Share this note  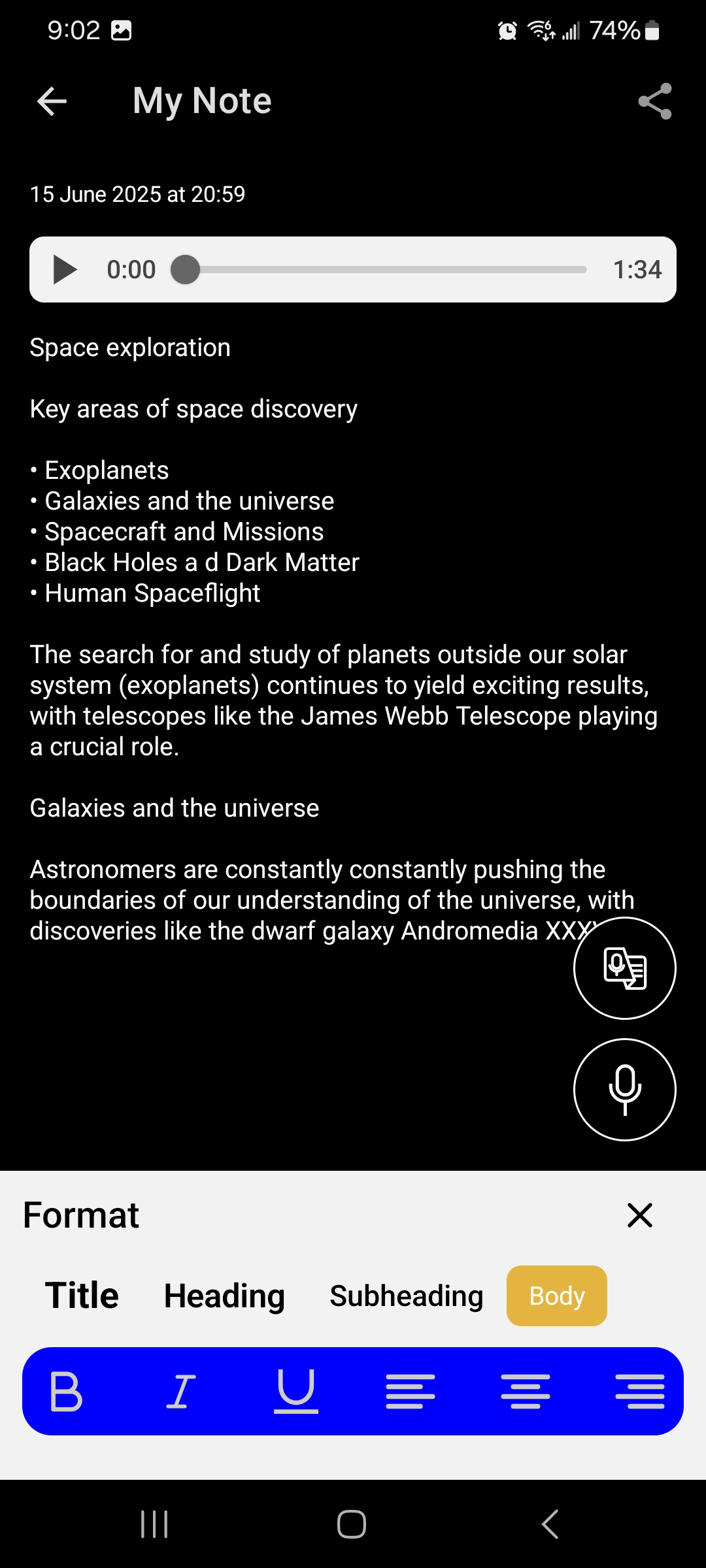654,101
